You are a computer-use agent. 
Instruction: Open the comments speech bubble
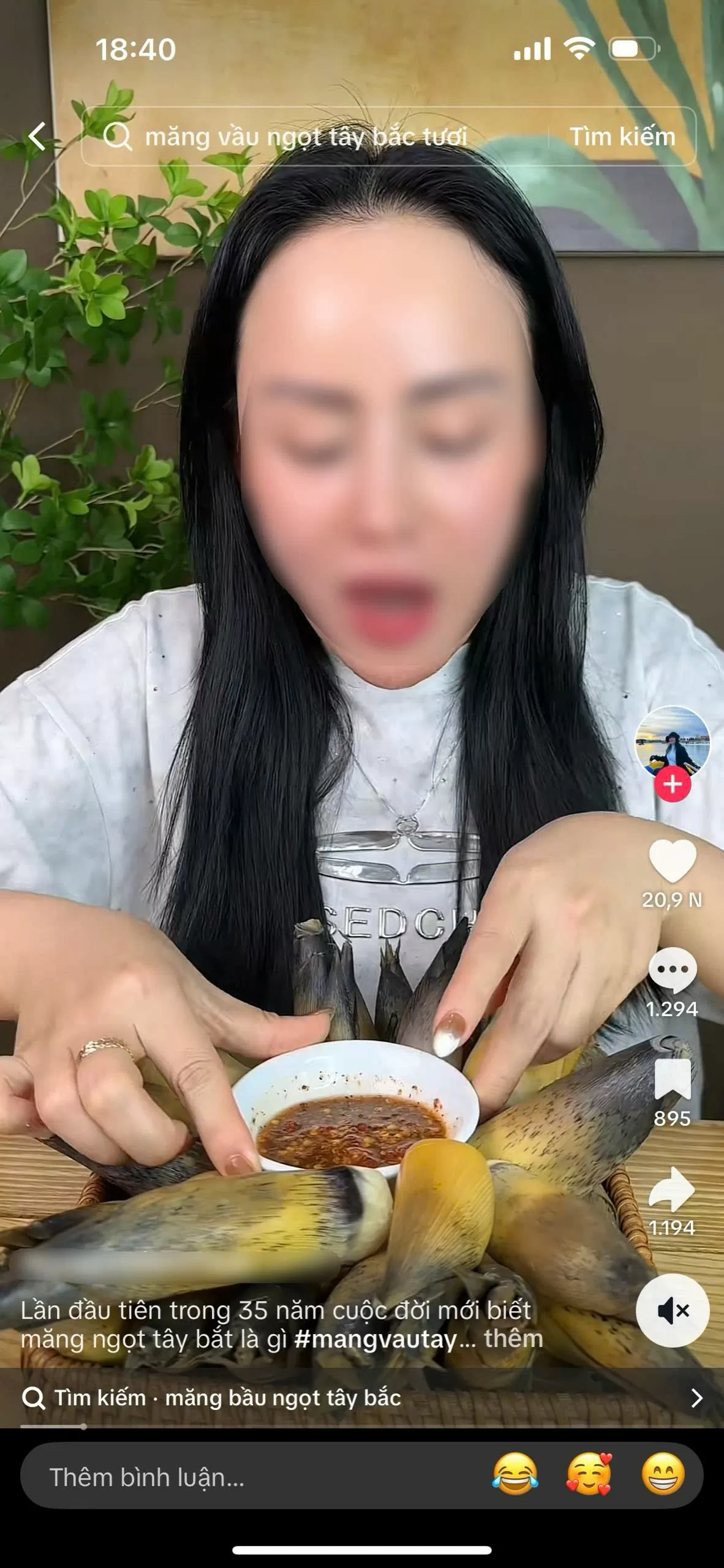(672, 970)
